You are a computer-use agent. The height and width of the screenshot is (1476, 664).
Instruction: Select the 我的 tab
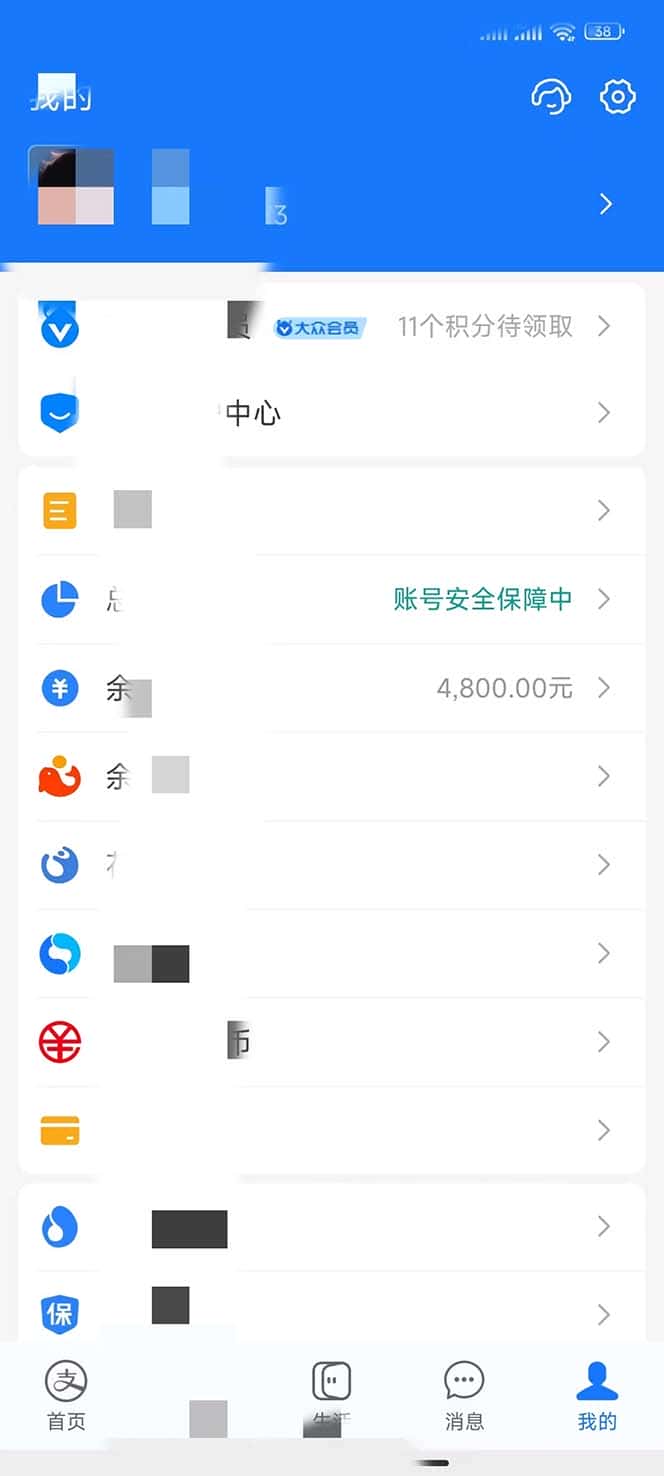click(x=597, y=1395)
